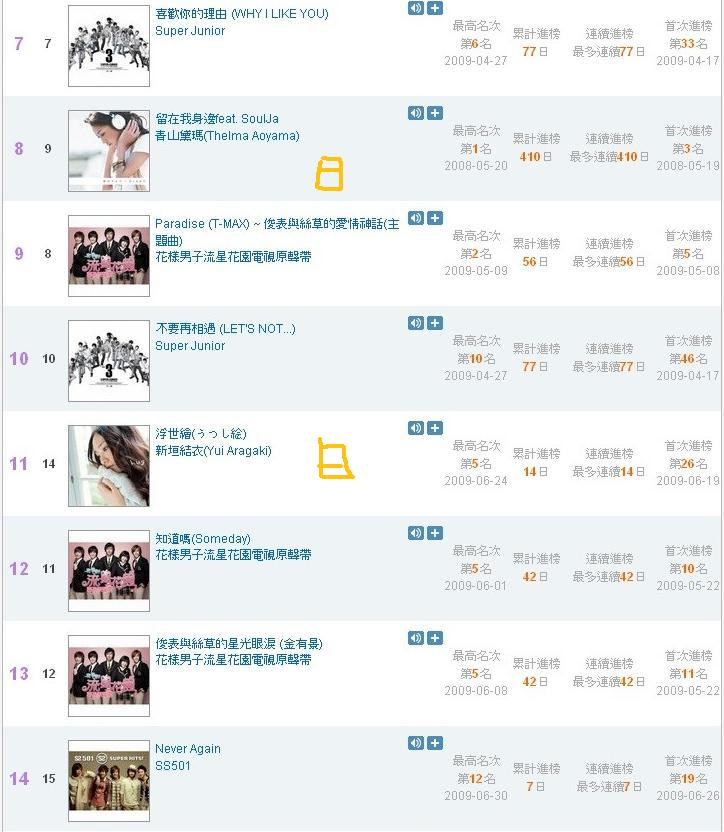The width and height of the screenshot is (724, 832).
Task: Open the artist SS501
Action: (172, 766)
